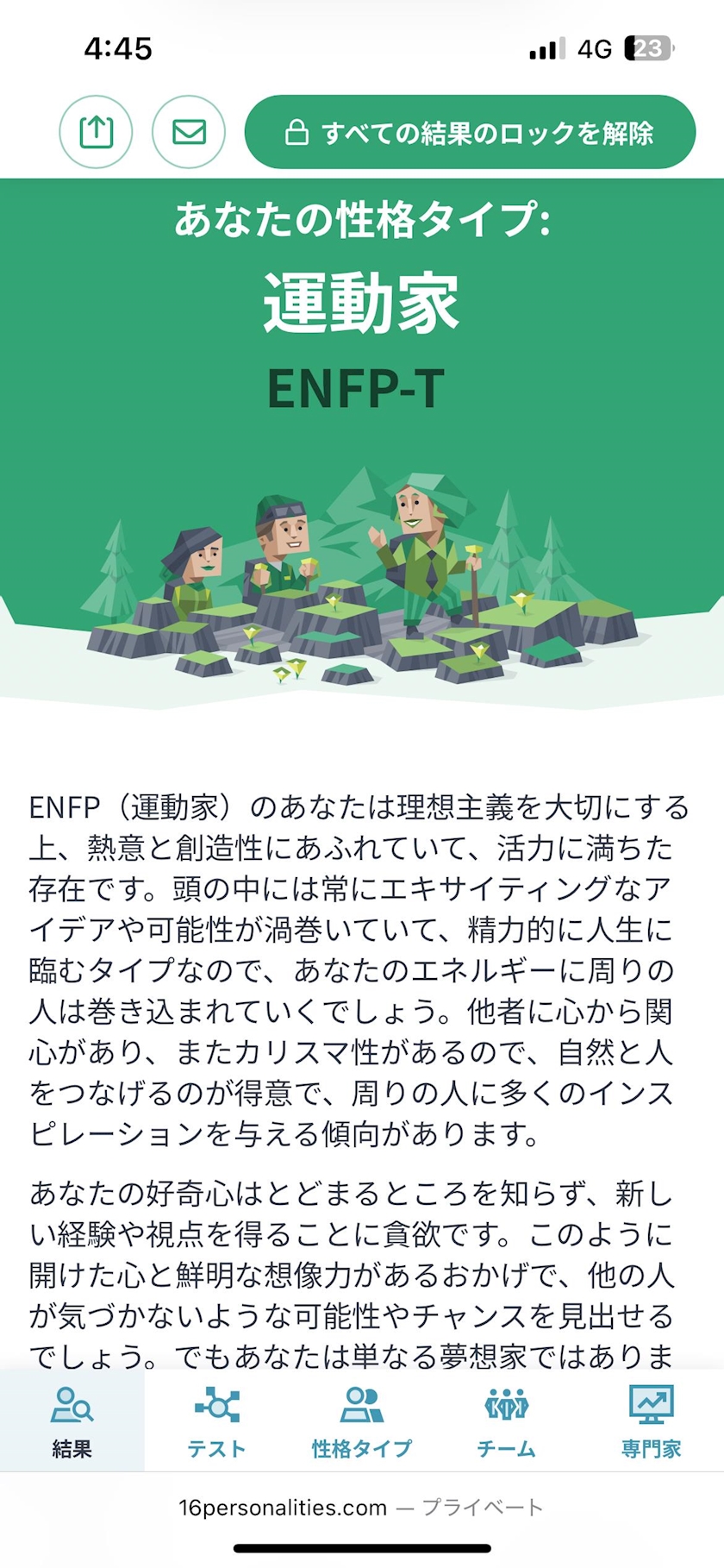Go to the チーム tab
This screenshot has width=724, height=1568.
point(506,1421)
